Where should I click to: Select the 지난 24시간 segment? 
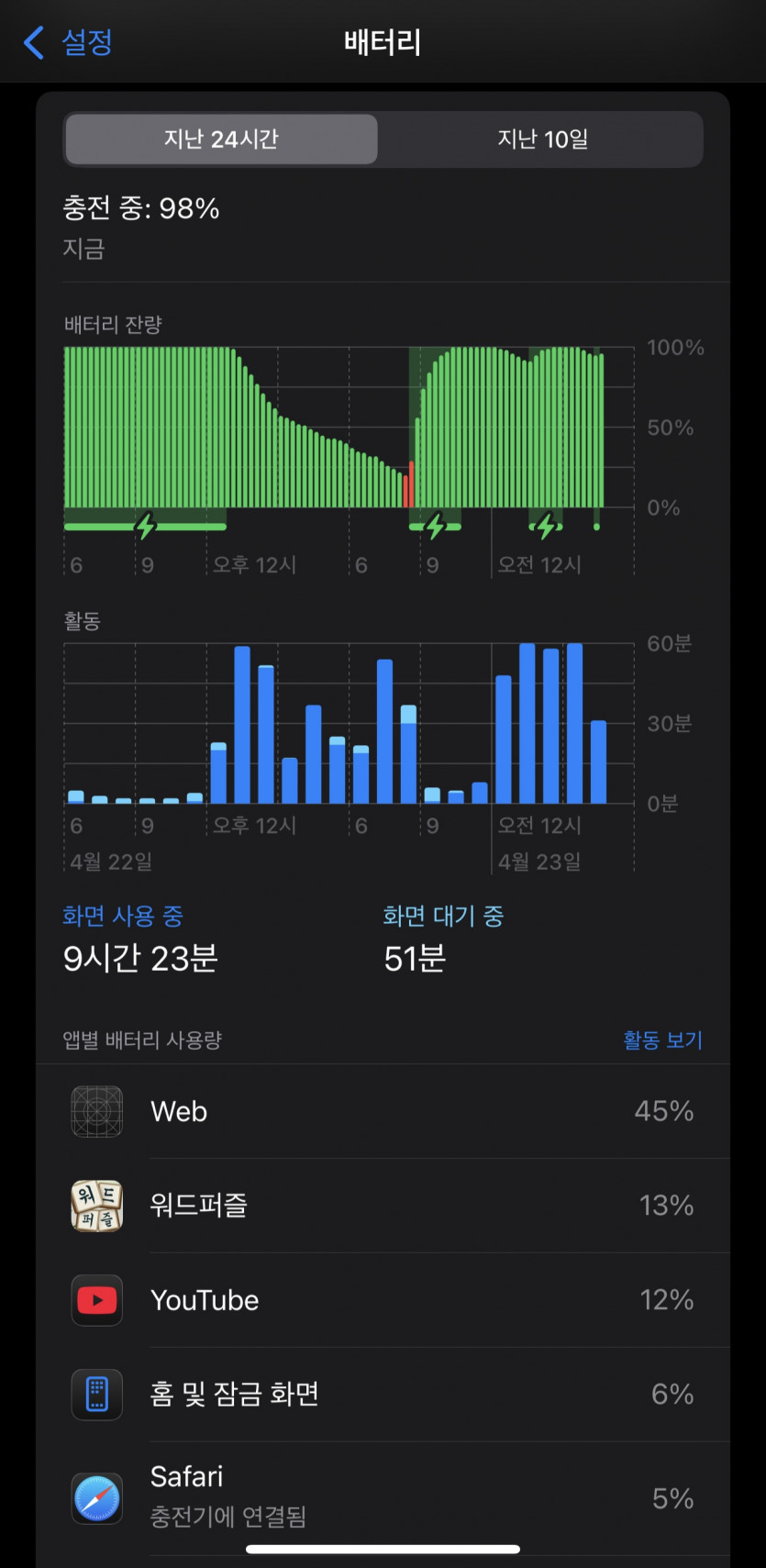(x=221, y=139)
